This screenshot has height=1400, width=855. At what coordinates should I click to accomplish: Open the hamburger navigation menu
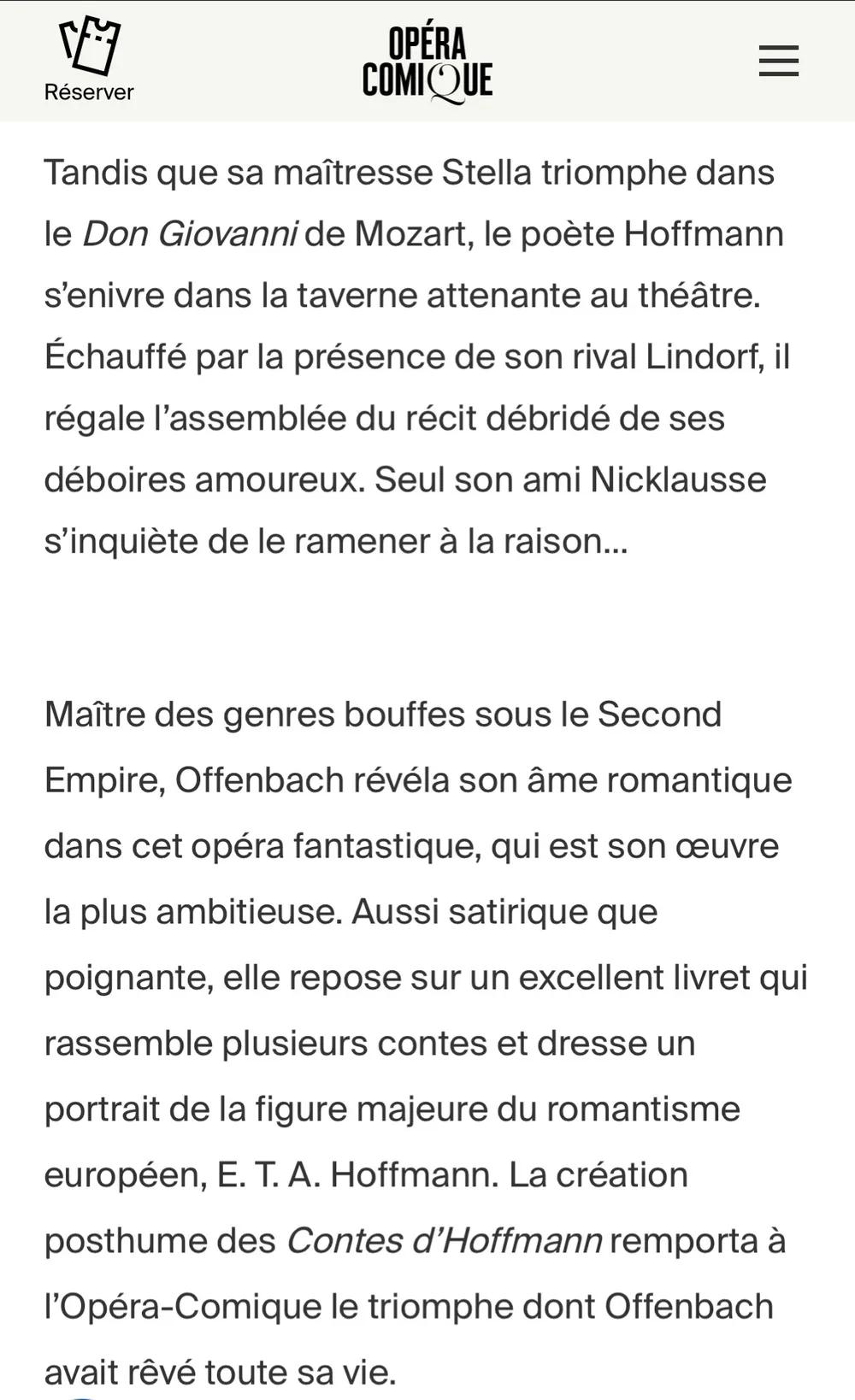point(778,62)
